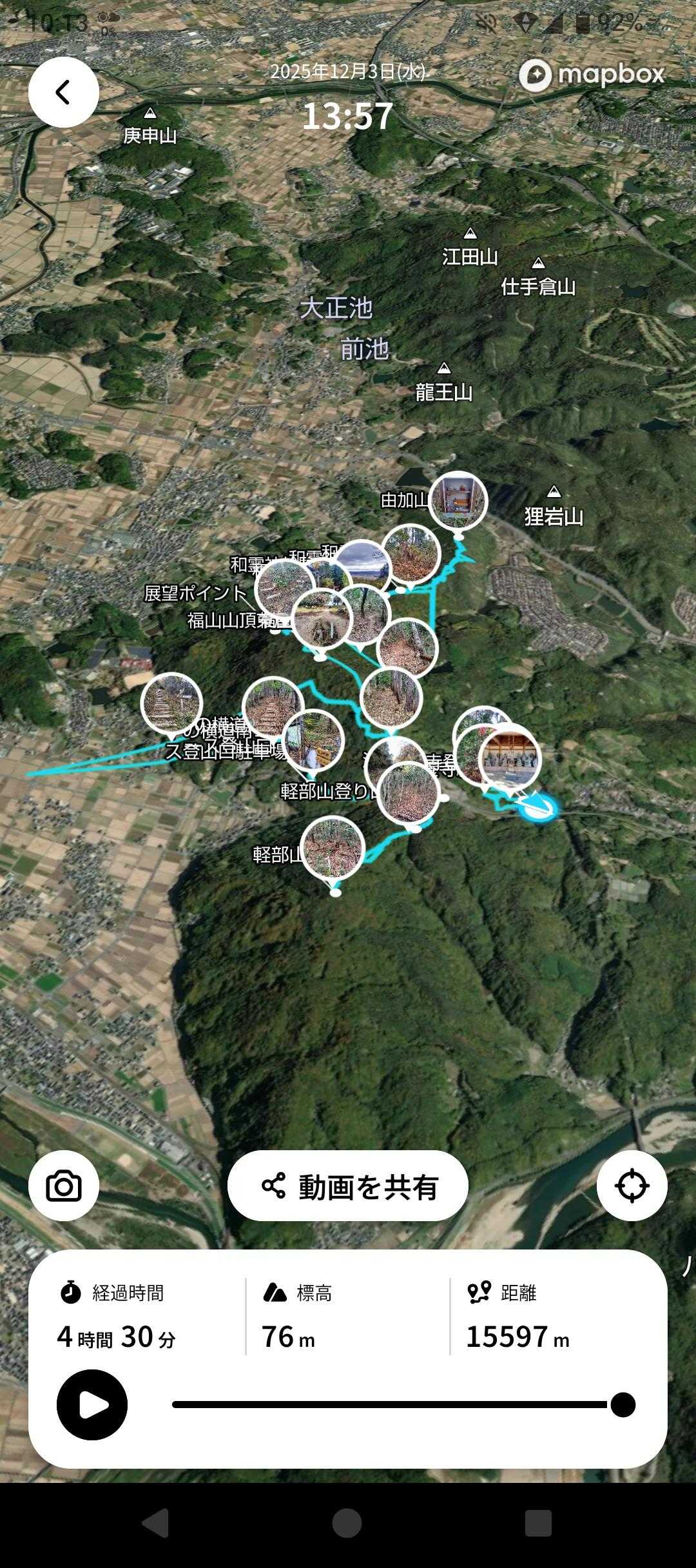Screen dimensions: 696x1568
Task: Open the system recent apps button
Action: [x=538, y=1524]
